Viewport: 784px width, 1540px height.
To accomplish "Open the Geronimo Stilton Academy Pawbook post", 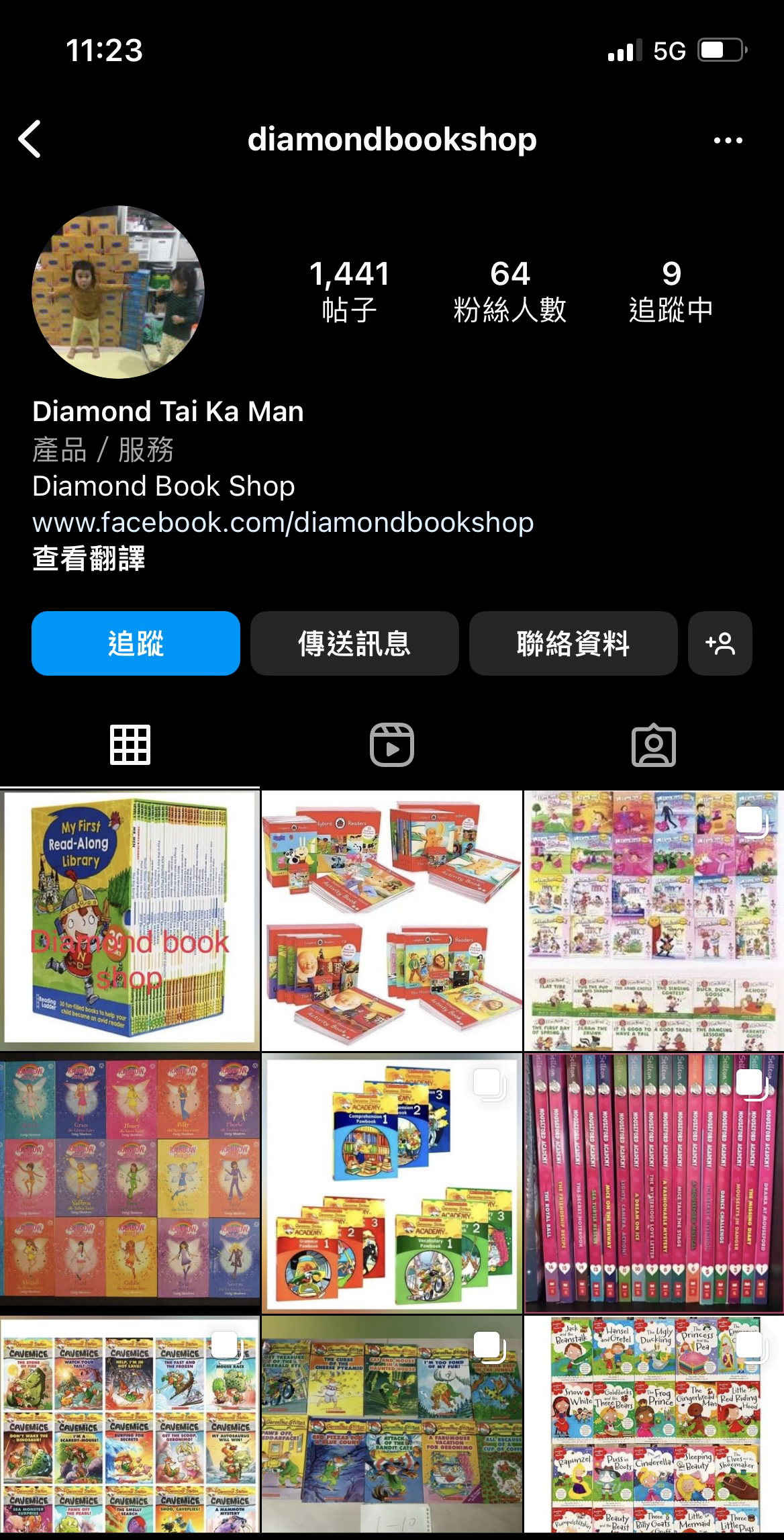I will [392, 1183].
